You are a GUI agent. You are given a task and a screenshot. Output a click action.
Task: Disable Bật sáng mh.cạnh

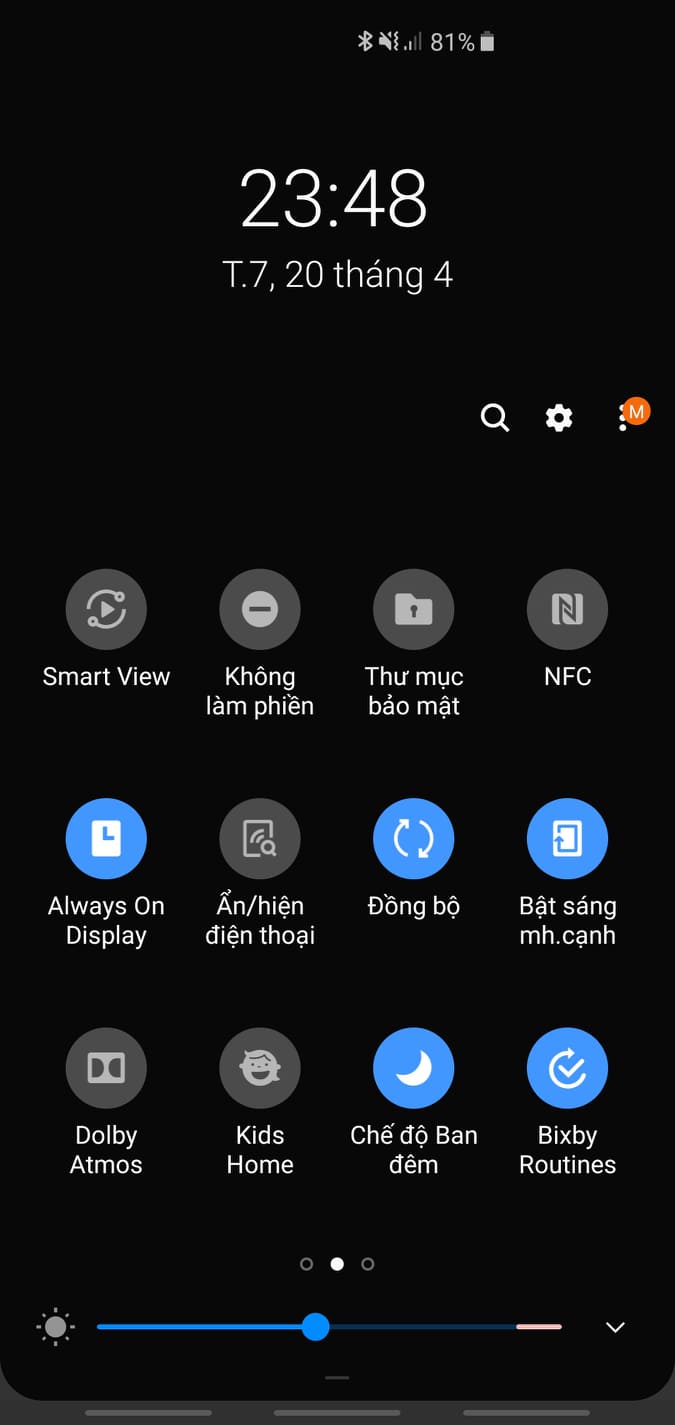click(x=567, y=839)
